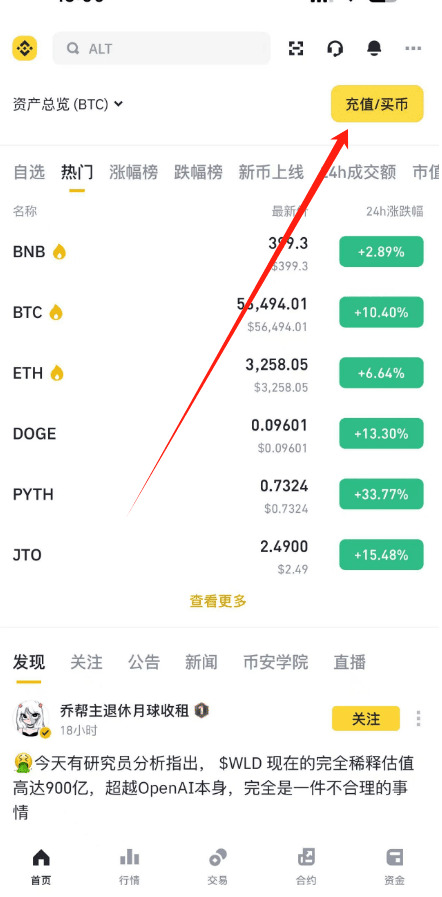The image size is (442, 897).
Task: Expand the 资产总览 (BTC) dropdown
Action: [68, 104]
